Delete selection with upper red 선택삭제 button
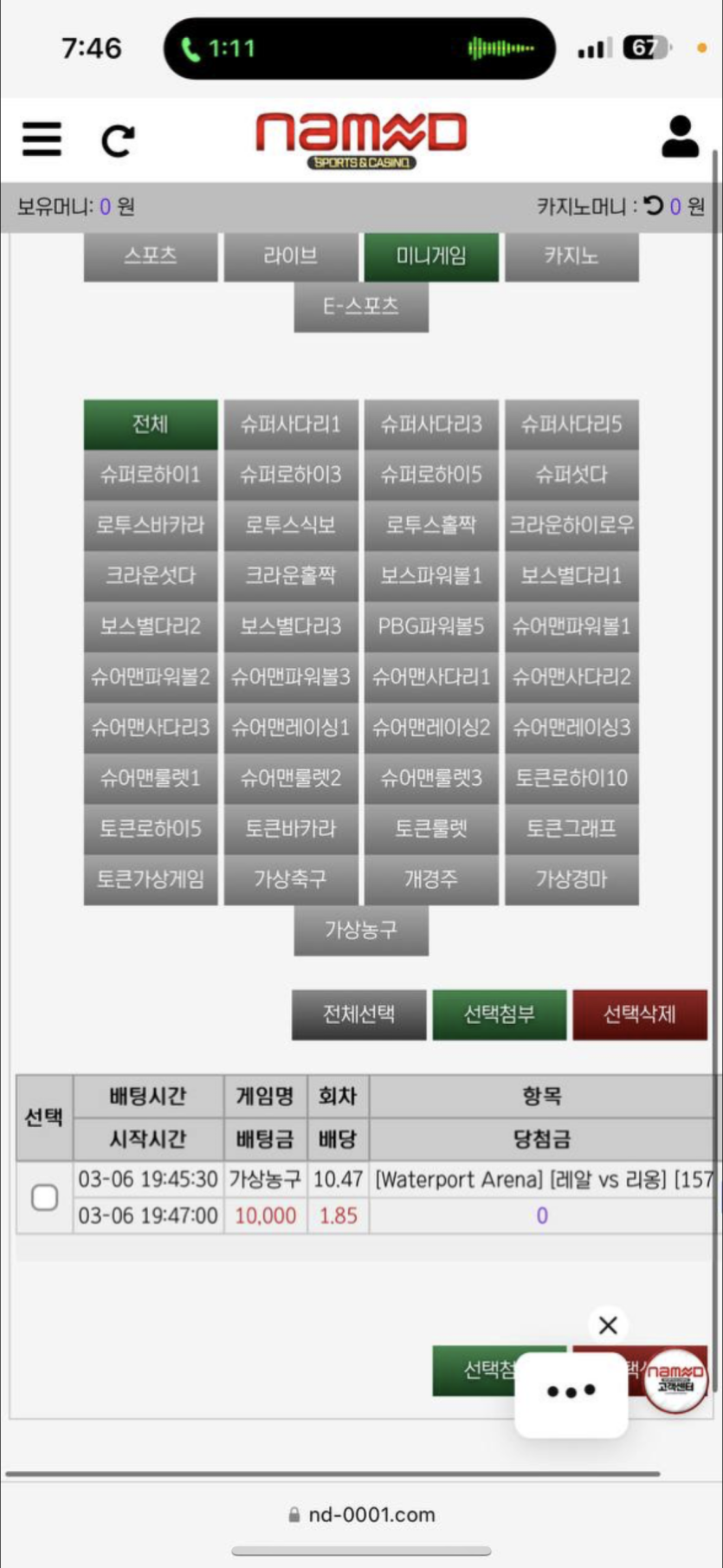The image size is (723, 1568). (x=640, y=1014)
